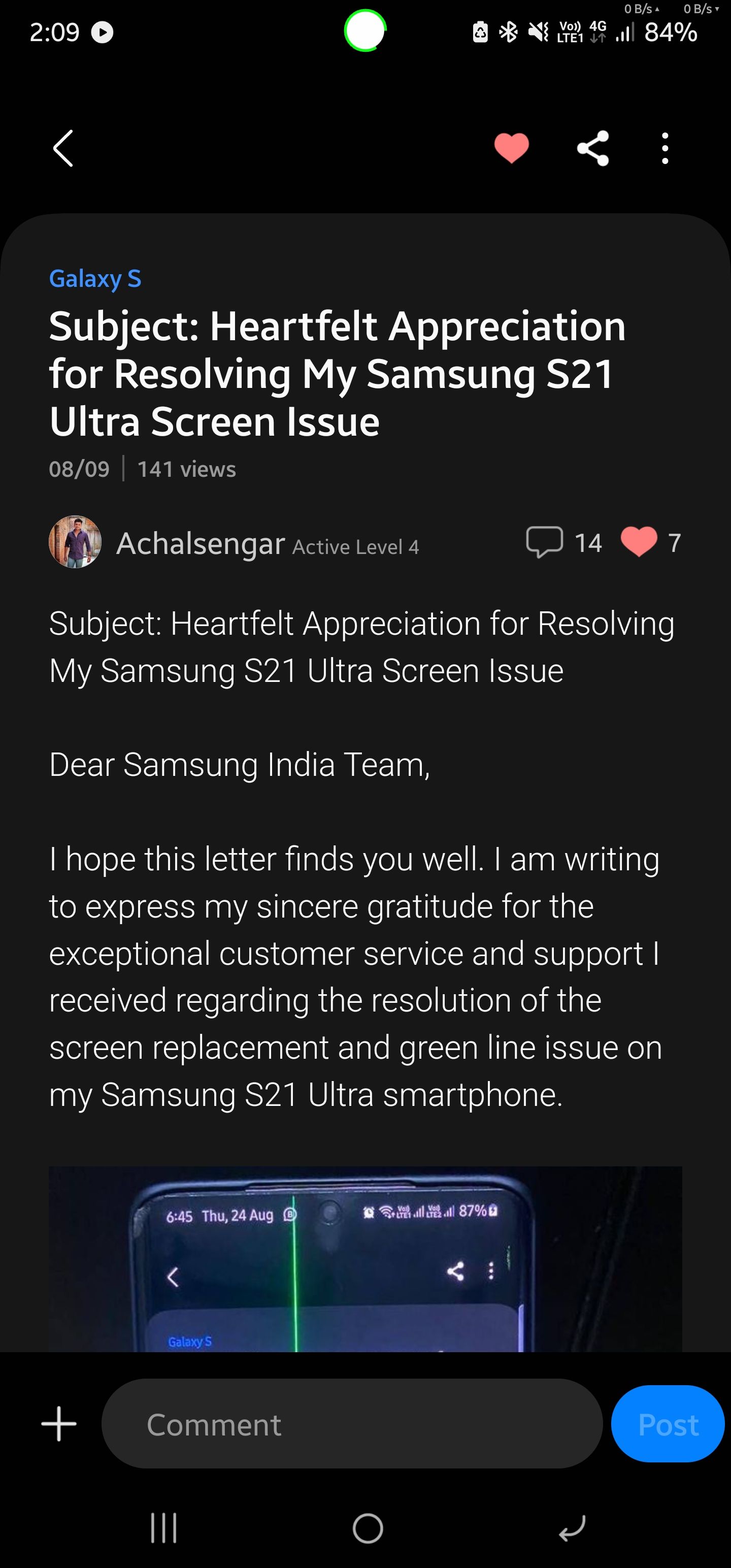
Task: Unlike the post using the top heart
Action: 512,148
